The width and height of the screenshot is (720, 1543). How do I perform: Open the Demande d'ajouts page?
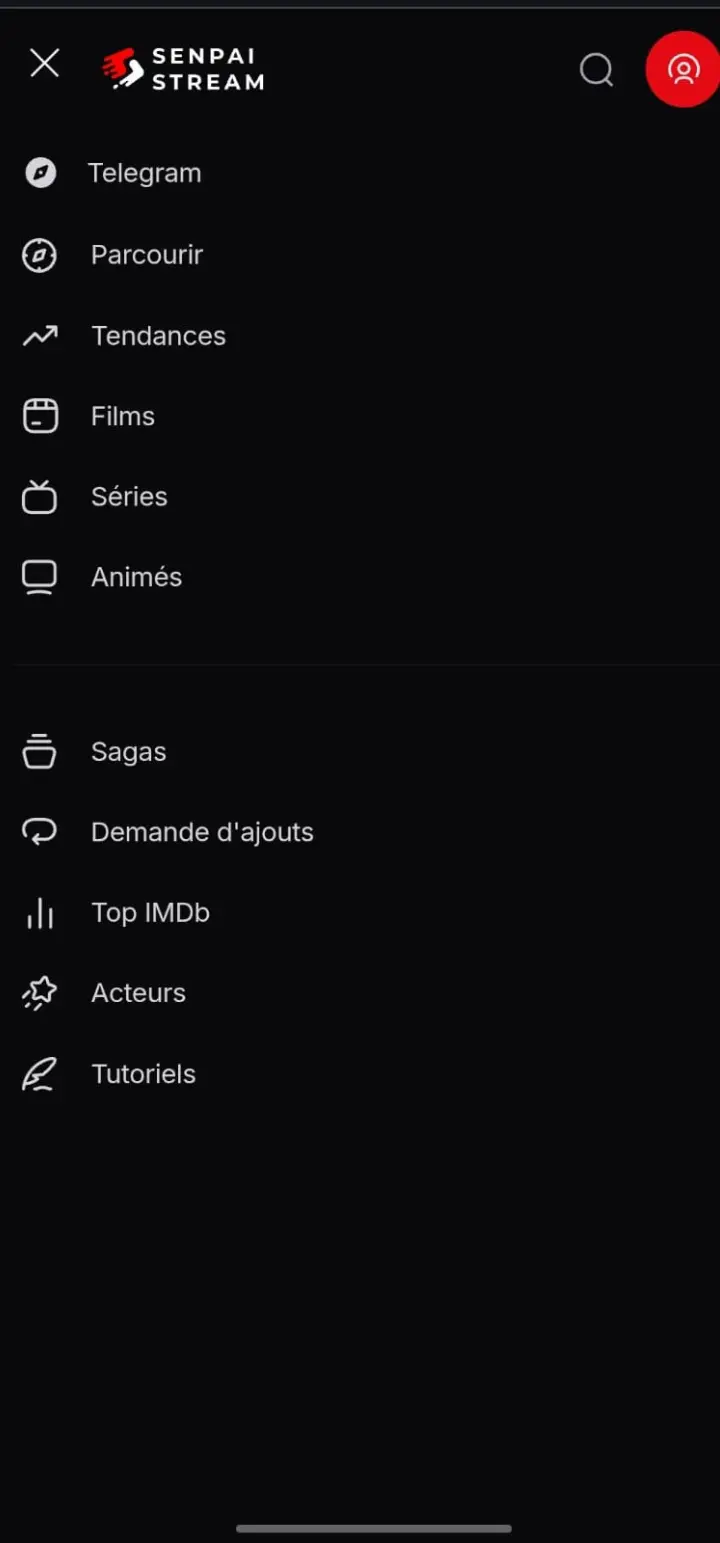point(202,831)
